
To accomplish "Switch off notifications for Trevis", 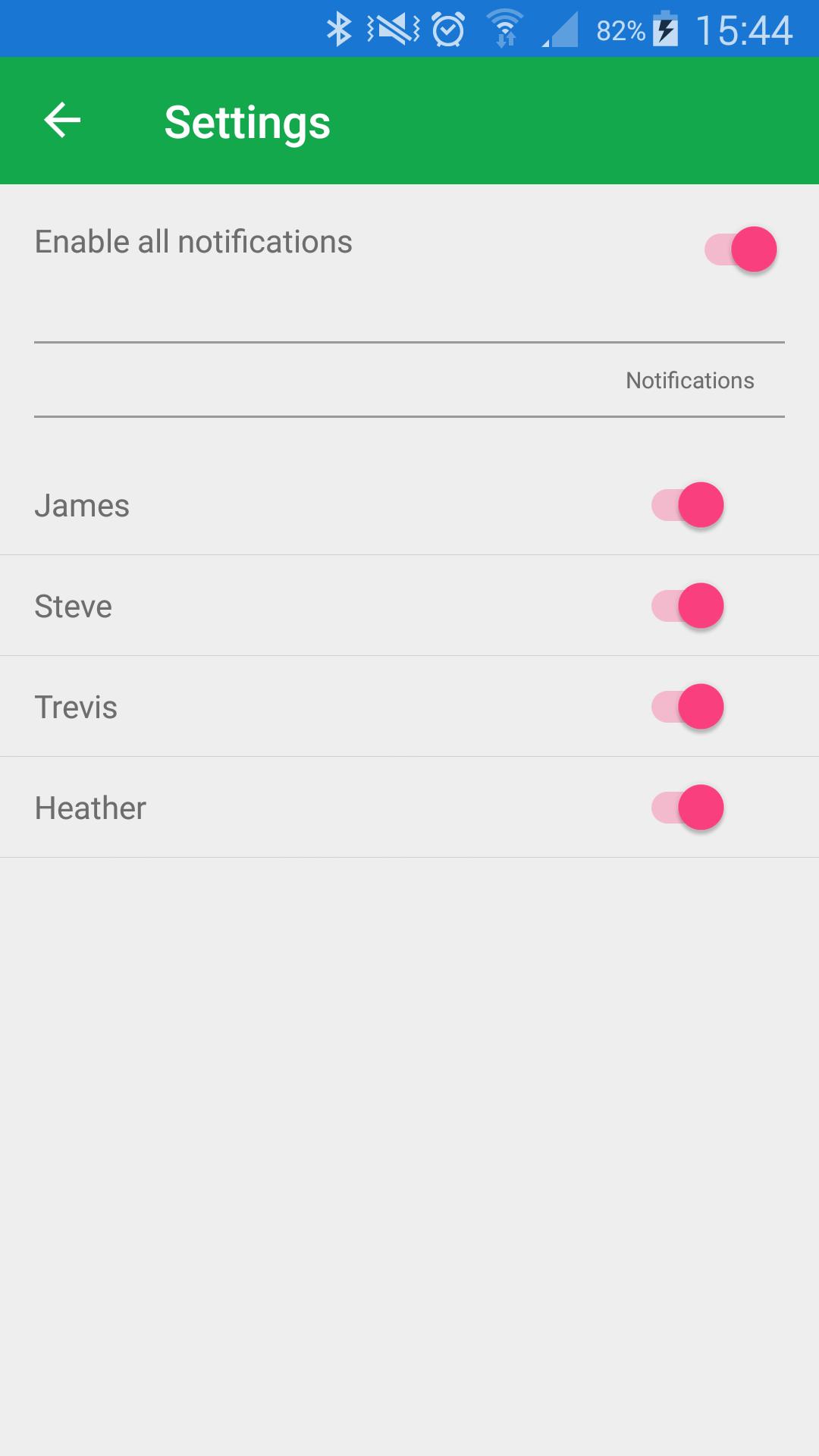I will point(688,707).
